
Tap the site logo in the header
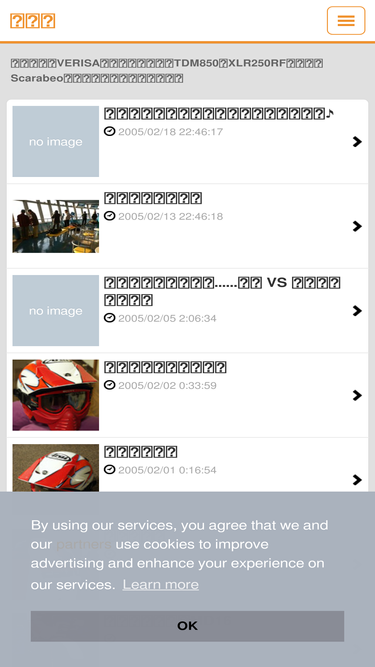click(33, 21)
